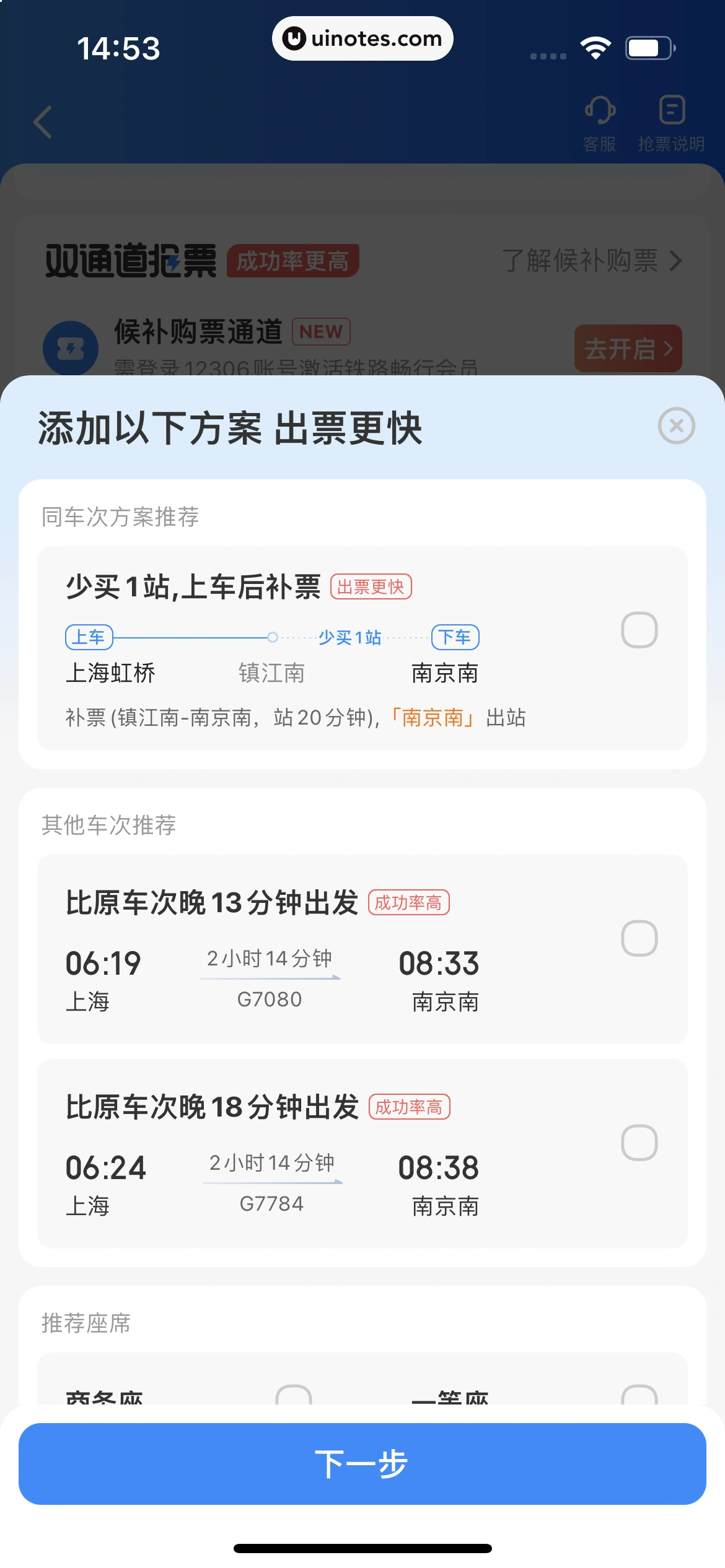Image resolution: width=725 pixels, height=1568 pixels.
Task: Close the 添加以下方案 bottom sheet
Action: click(x=676, y=426)
